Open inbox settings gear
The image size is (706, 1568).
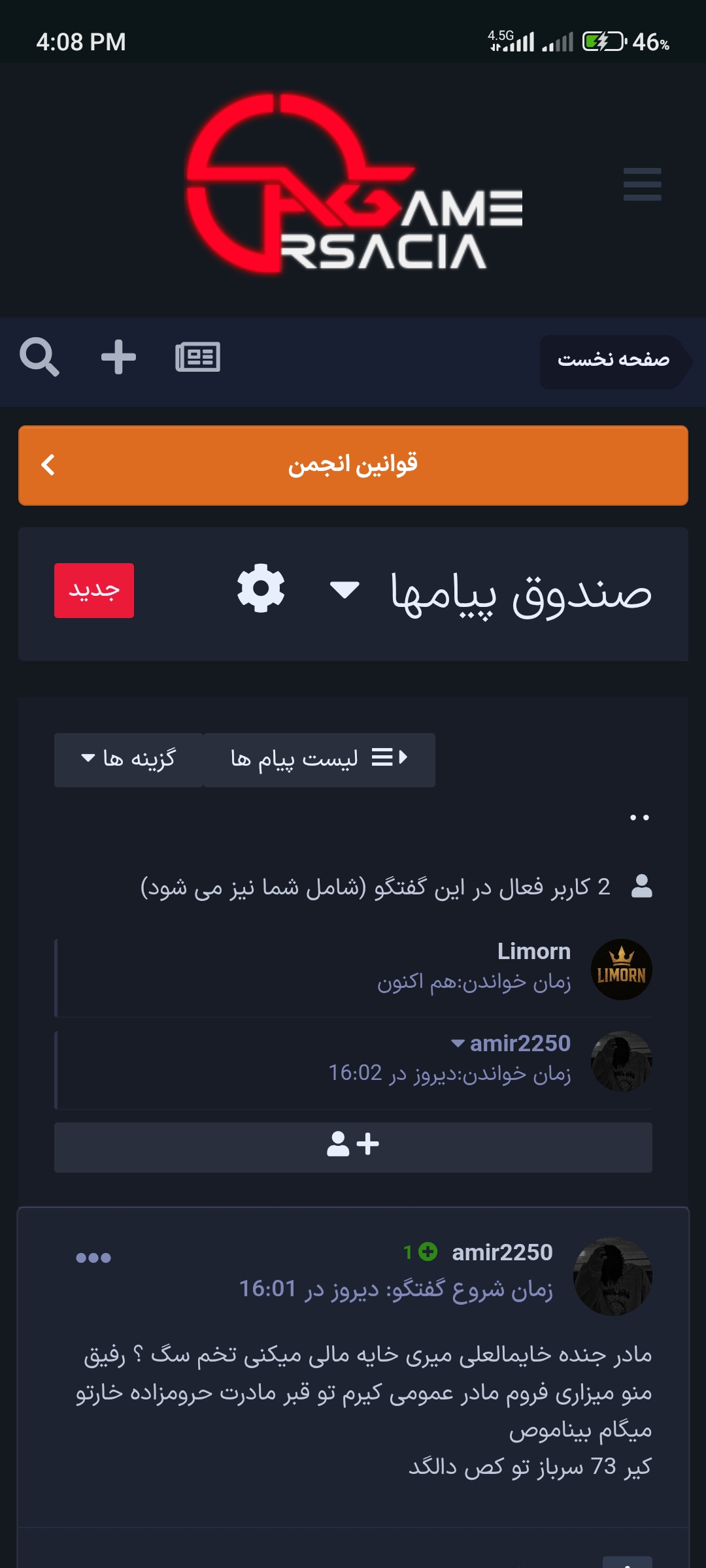tap(261, 588)
